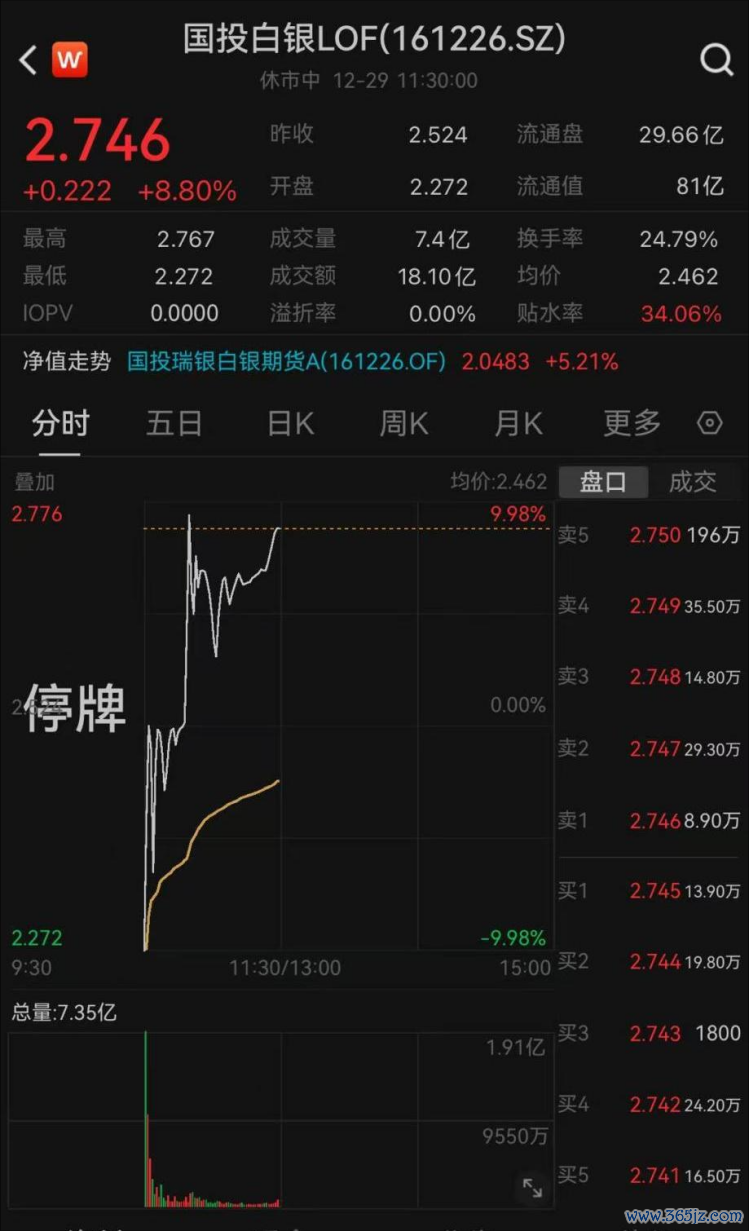Select the 盘口 order book panel

coord(603,482)
